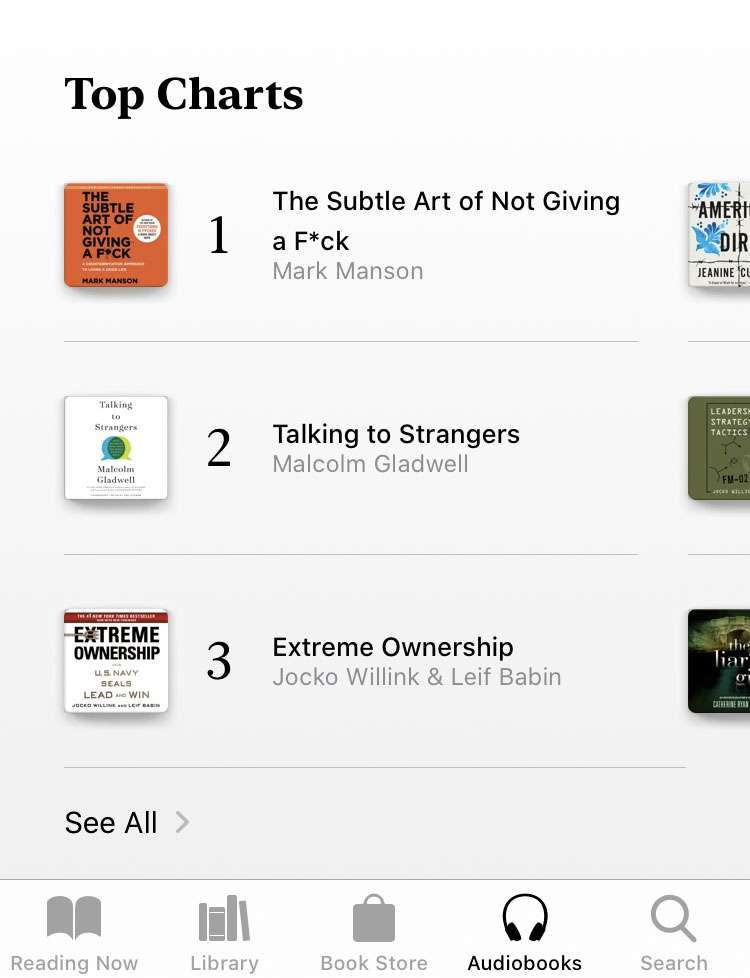Open Extreme Ownership audiobook
The width and height of the screenshot is (750, 978).
393,647
